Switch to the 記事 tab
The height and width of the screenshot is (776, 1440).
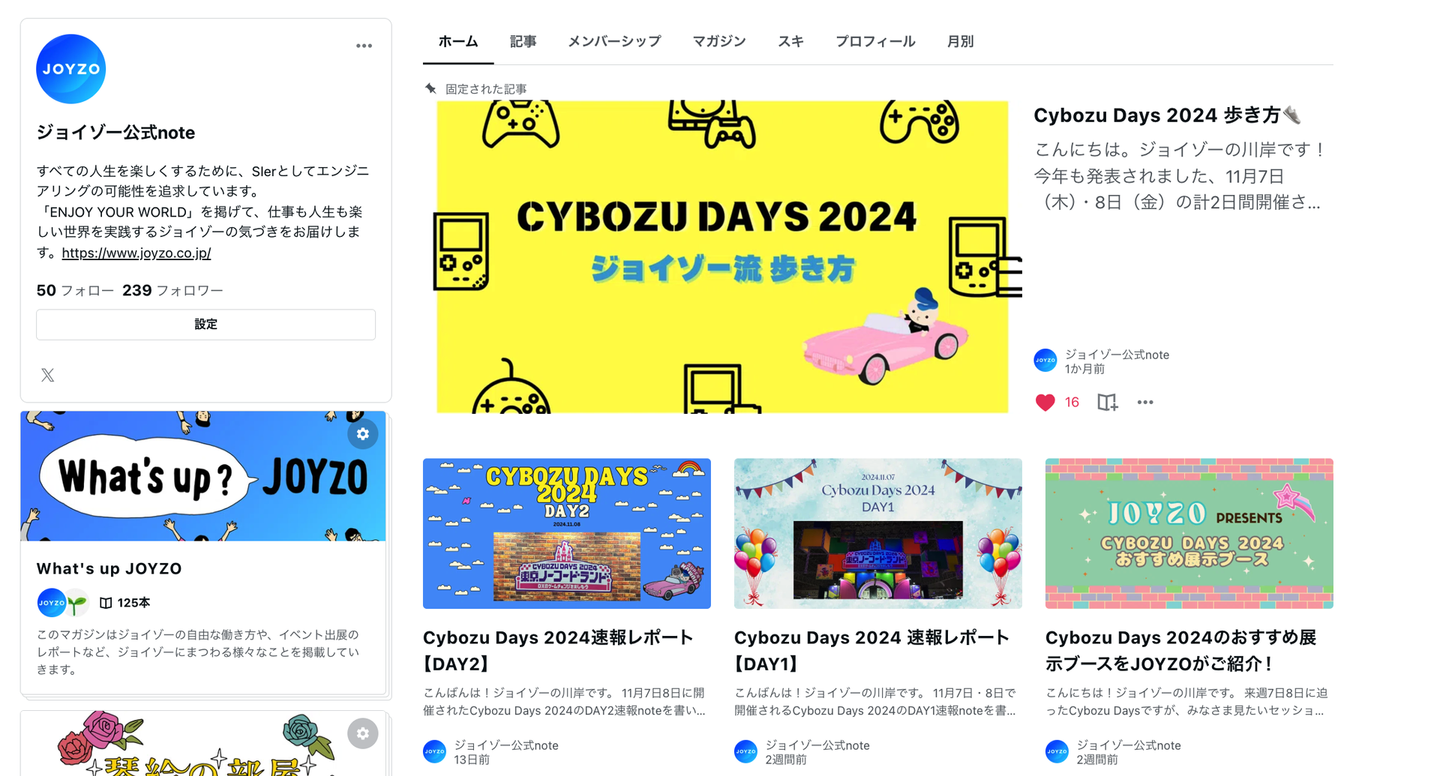click(523, 41)
